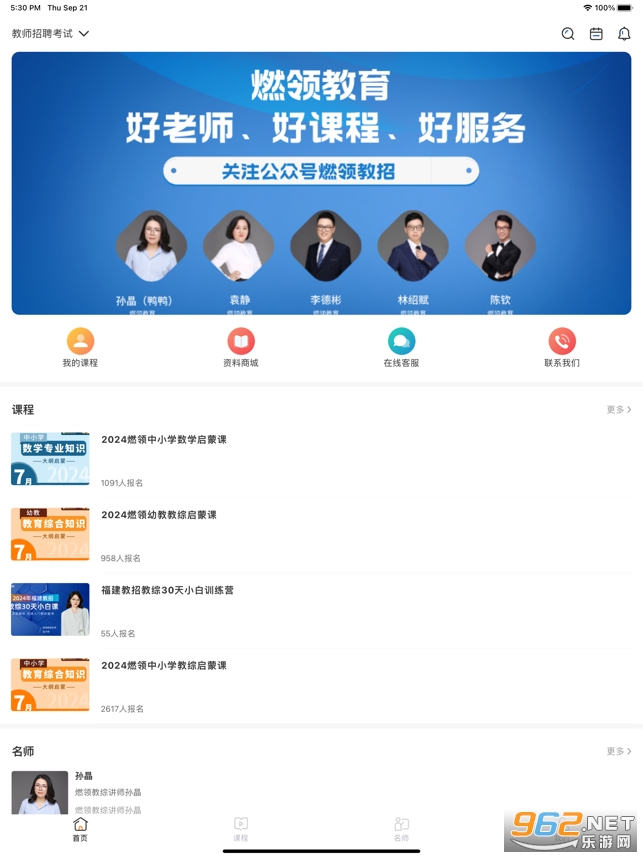The height and width of the screenshot is (858, 643).
Task: Contact 在线客服 support
Action: coord(401,348)
